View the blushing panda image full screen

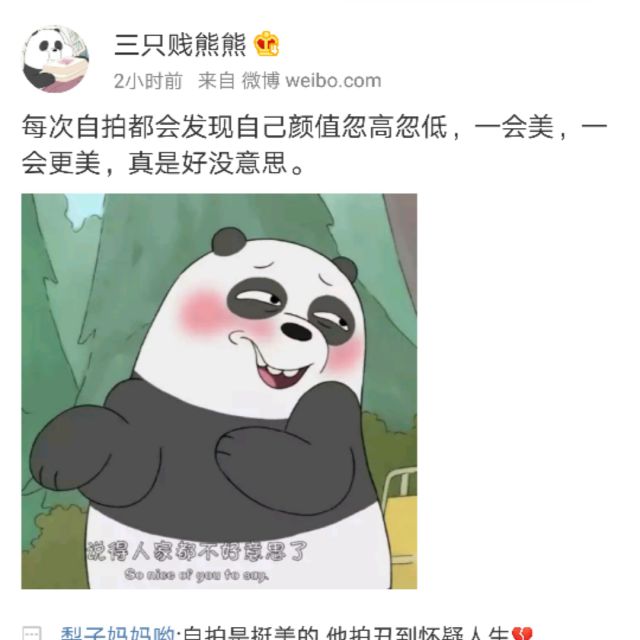(219, 390)
